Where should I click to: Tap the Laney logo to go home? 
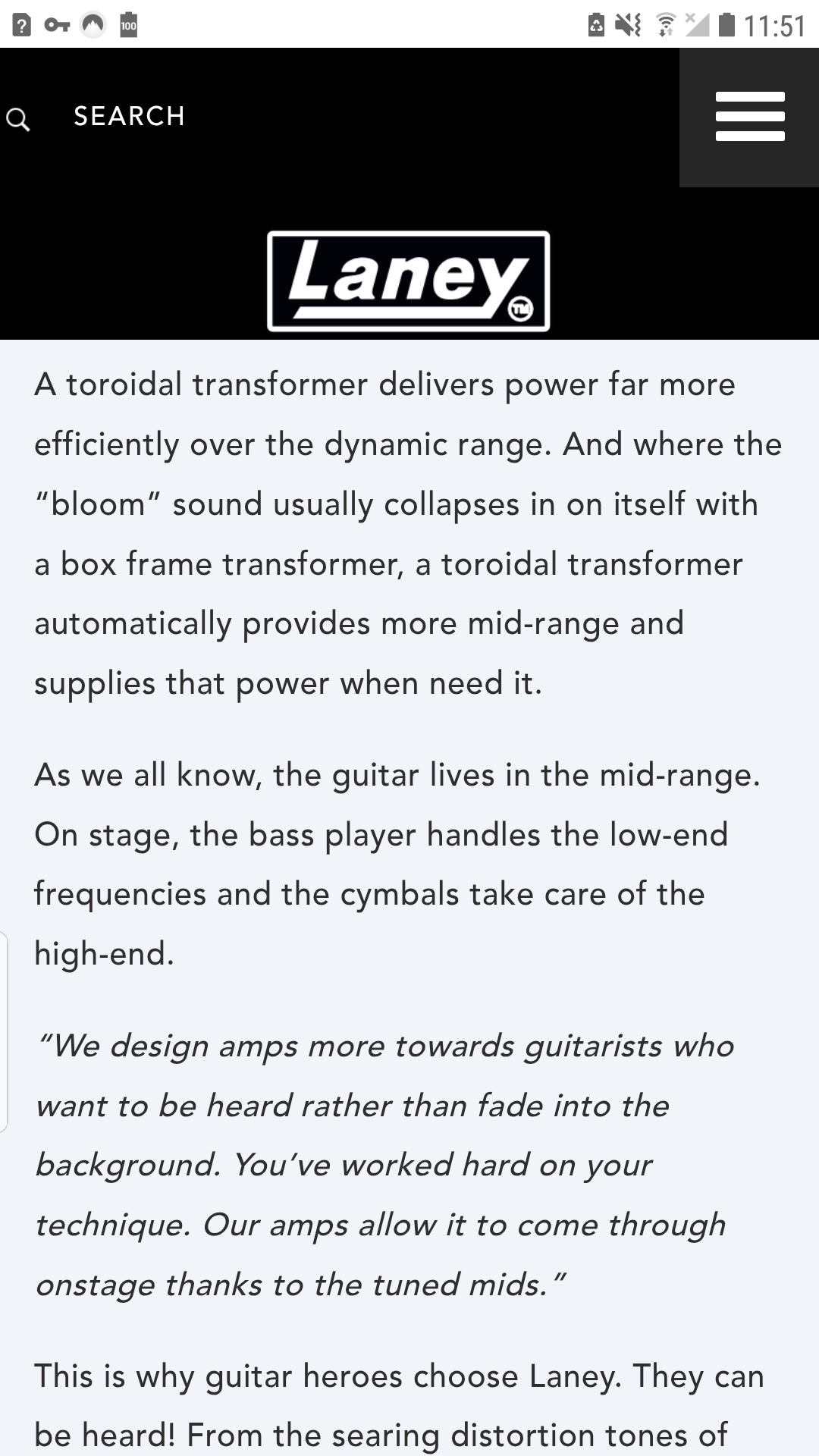tap(409, 281)
